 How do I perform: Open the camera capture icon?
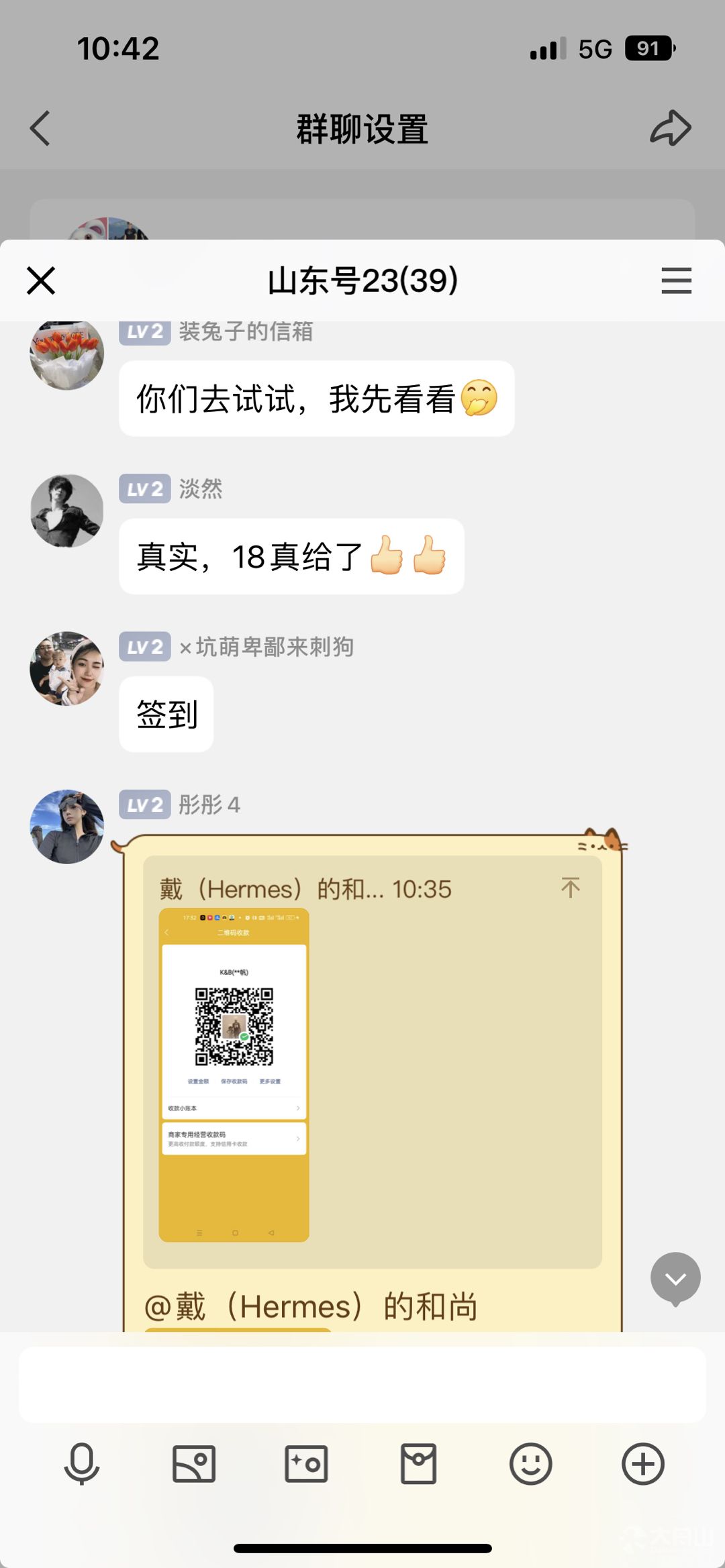click(306, 1463)
